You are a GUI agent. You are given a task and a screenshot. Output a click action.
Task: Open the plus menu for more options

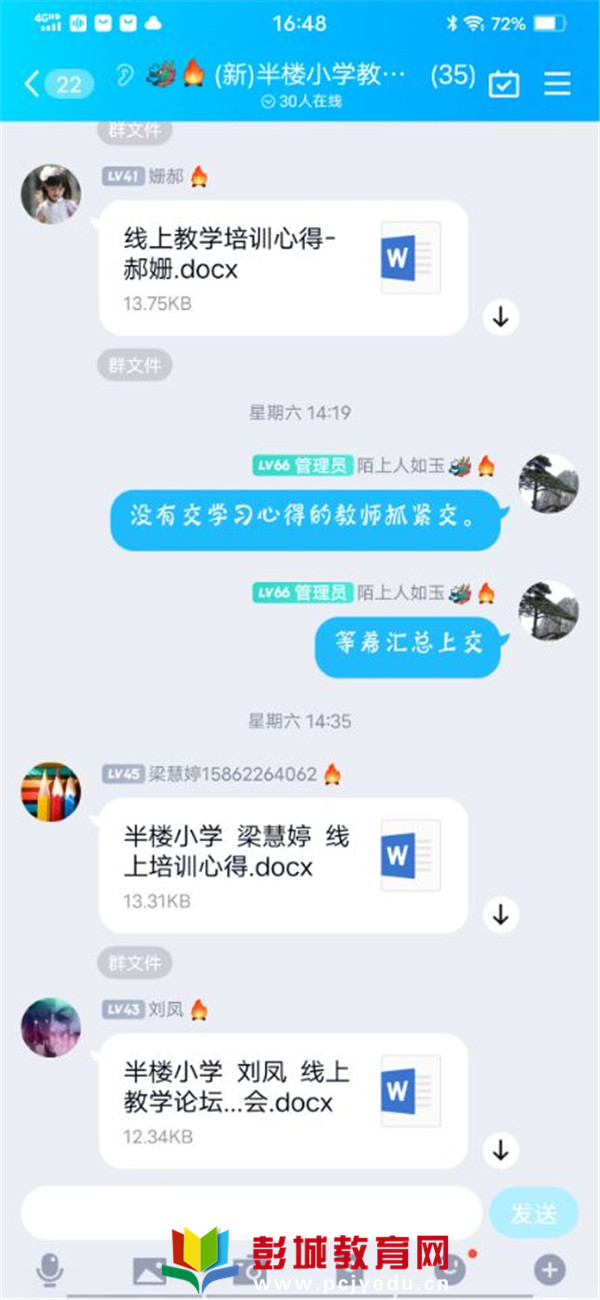(549, 1270)
